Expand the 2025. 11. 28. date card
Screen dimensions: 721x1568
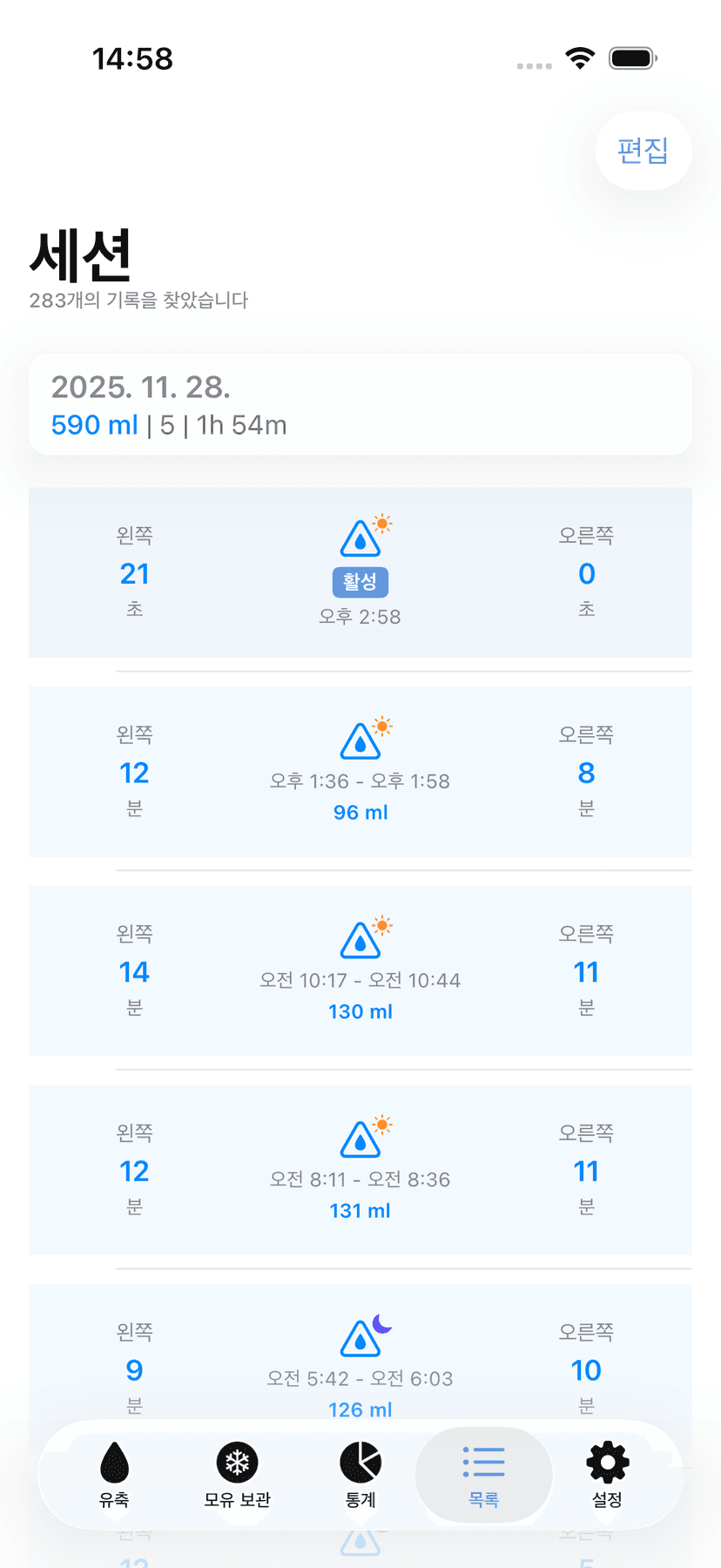pyautogui.click(x=360, y=404)
